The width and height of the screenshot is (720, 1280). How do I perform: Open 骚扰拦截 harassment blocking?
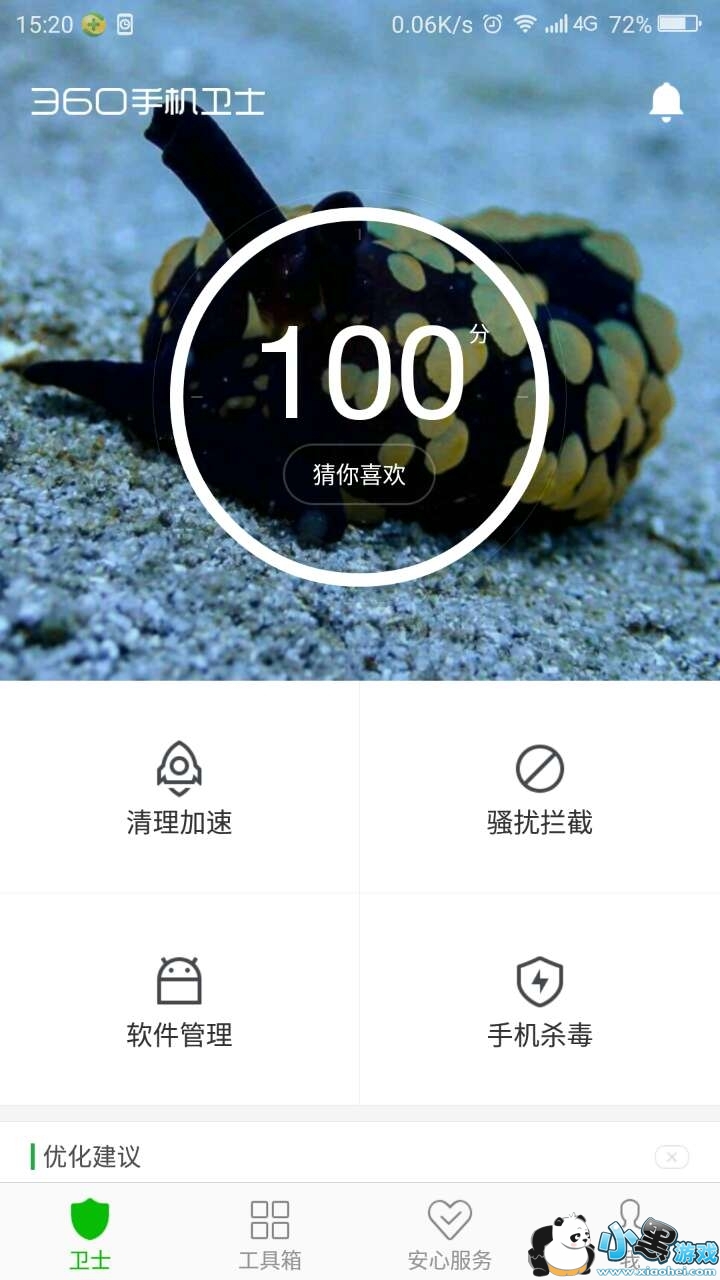pyautogui.click(x=539, y=788)
